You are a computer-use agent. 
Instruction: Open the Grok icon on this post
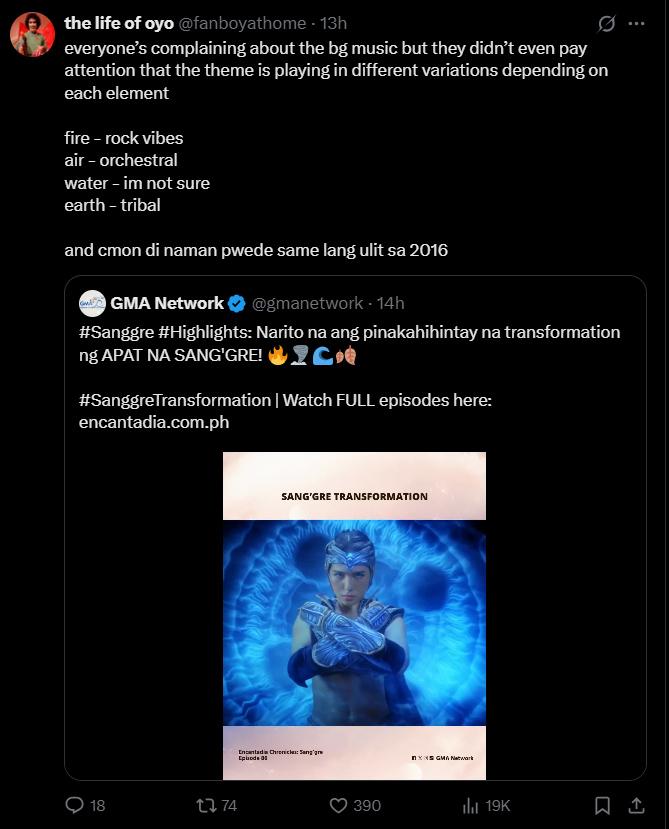[x=606, y=24]
